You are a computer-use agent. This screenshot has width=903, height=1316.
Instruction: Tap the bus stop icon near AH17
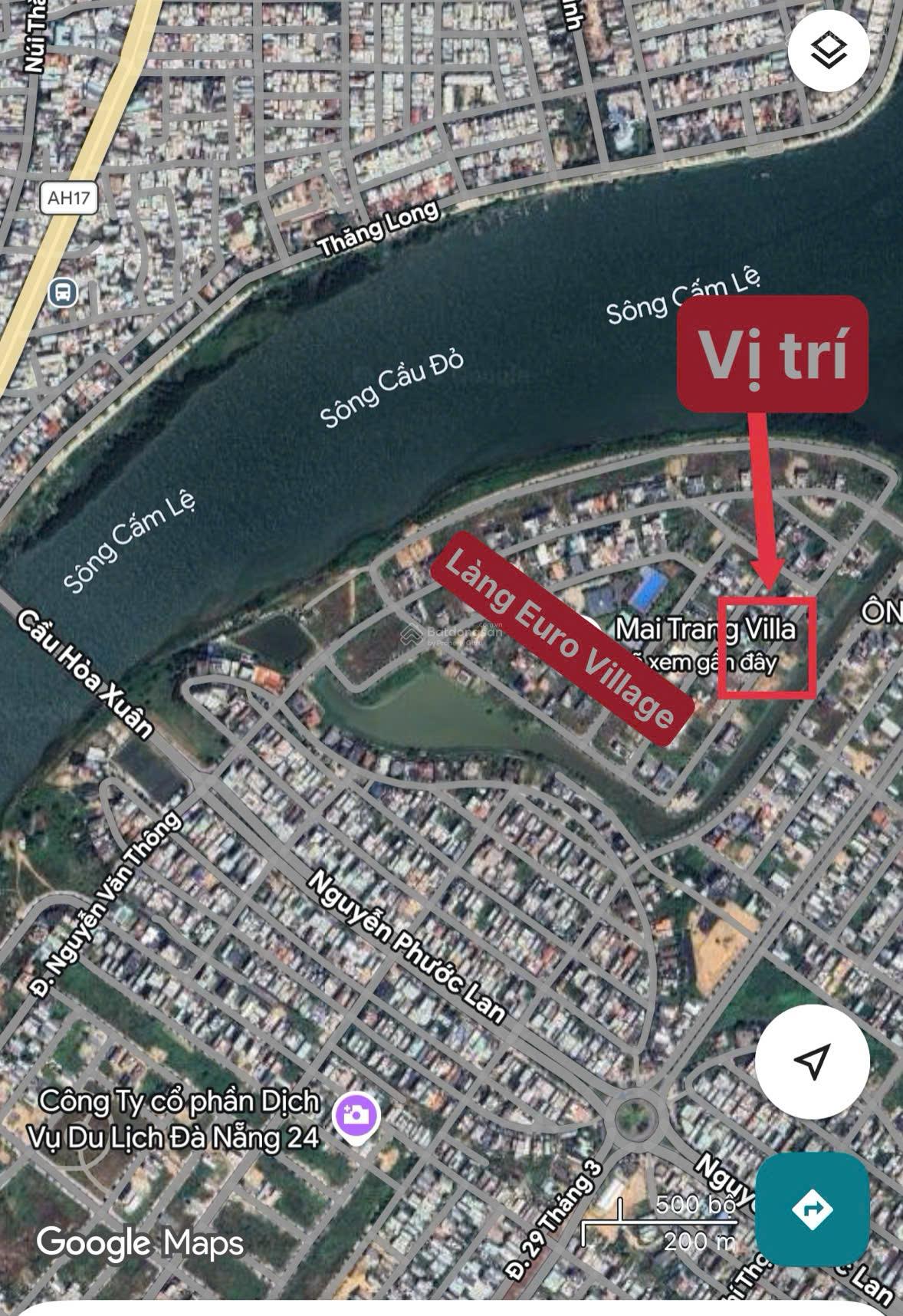point(63,292)
